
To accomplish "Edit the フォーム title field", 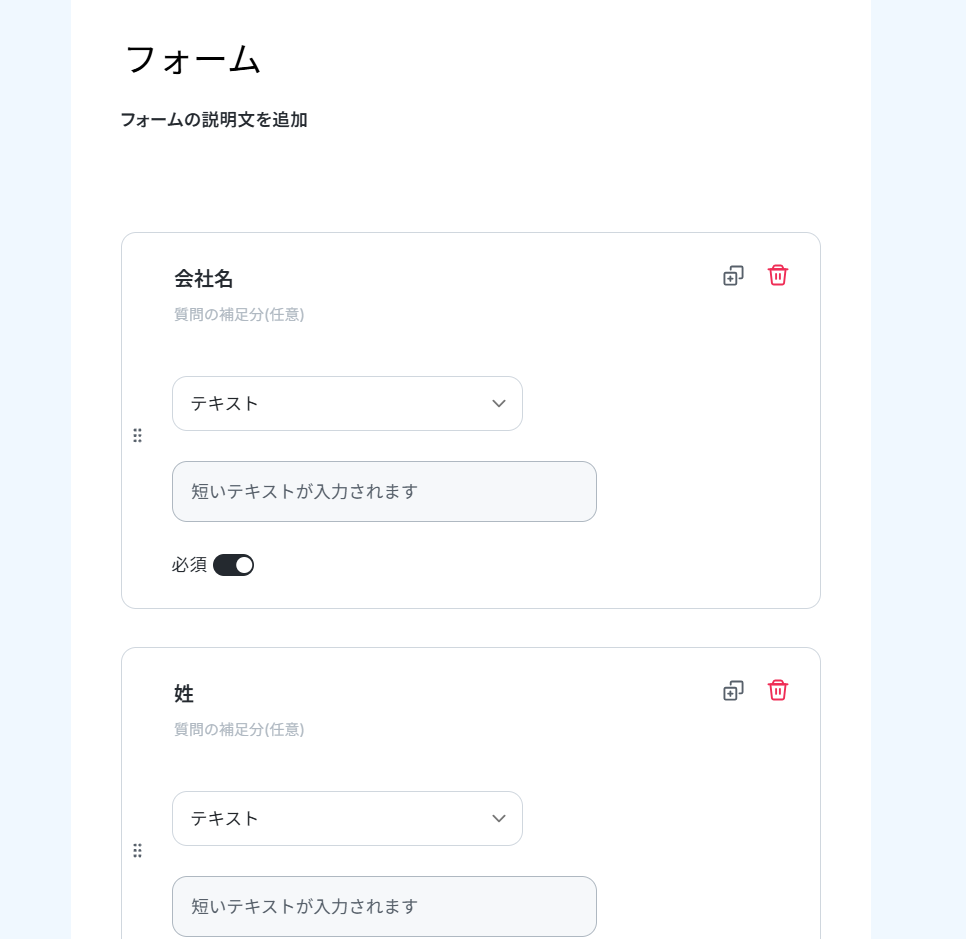I will coord(193,60).
